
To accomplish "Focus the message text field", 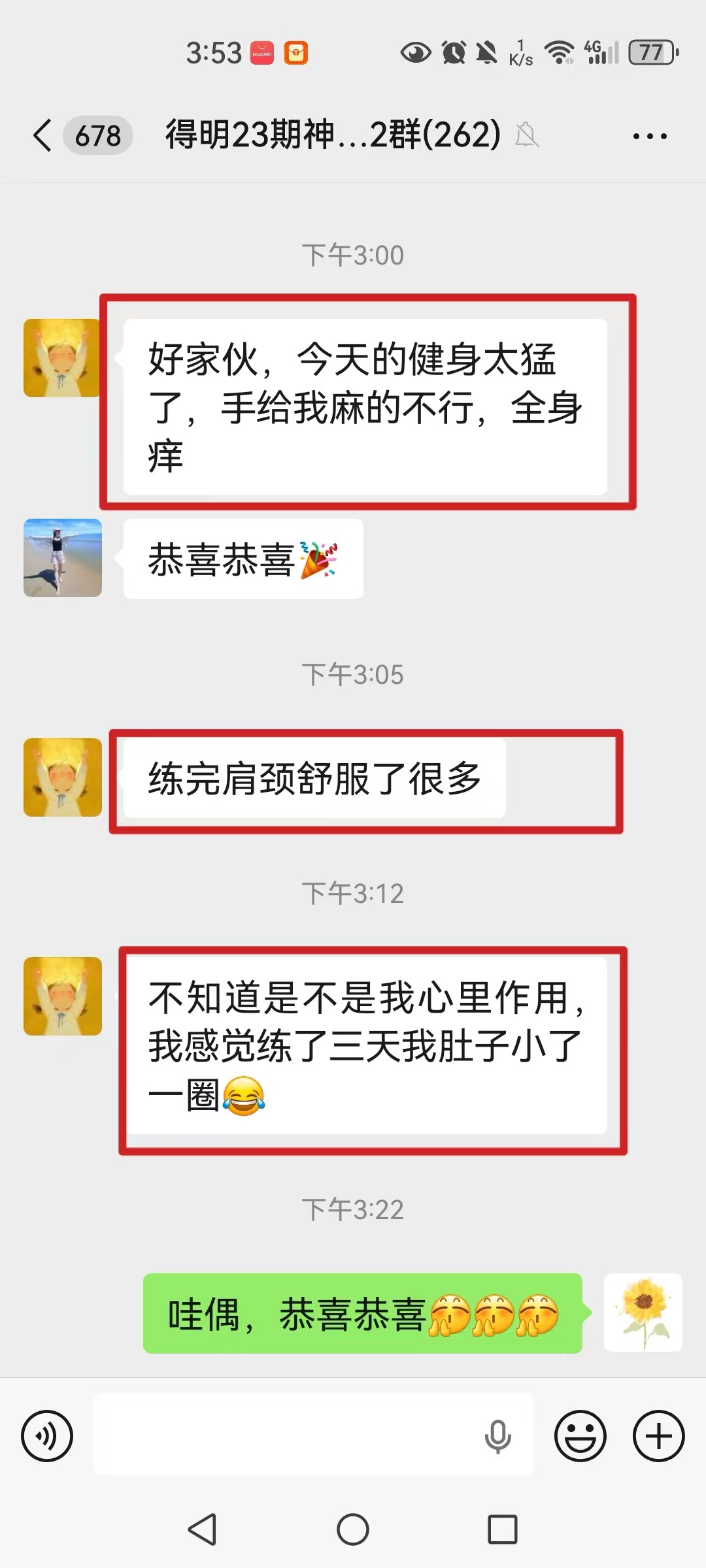I will tap(288, 1436).
